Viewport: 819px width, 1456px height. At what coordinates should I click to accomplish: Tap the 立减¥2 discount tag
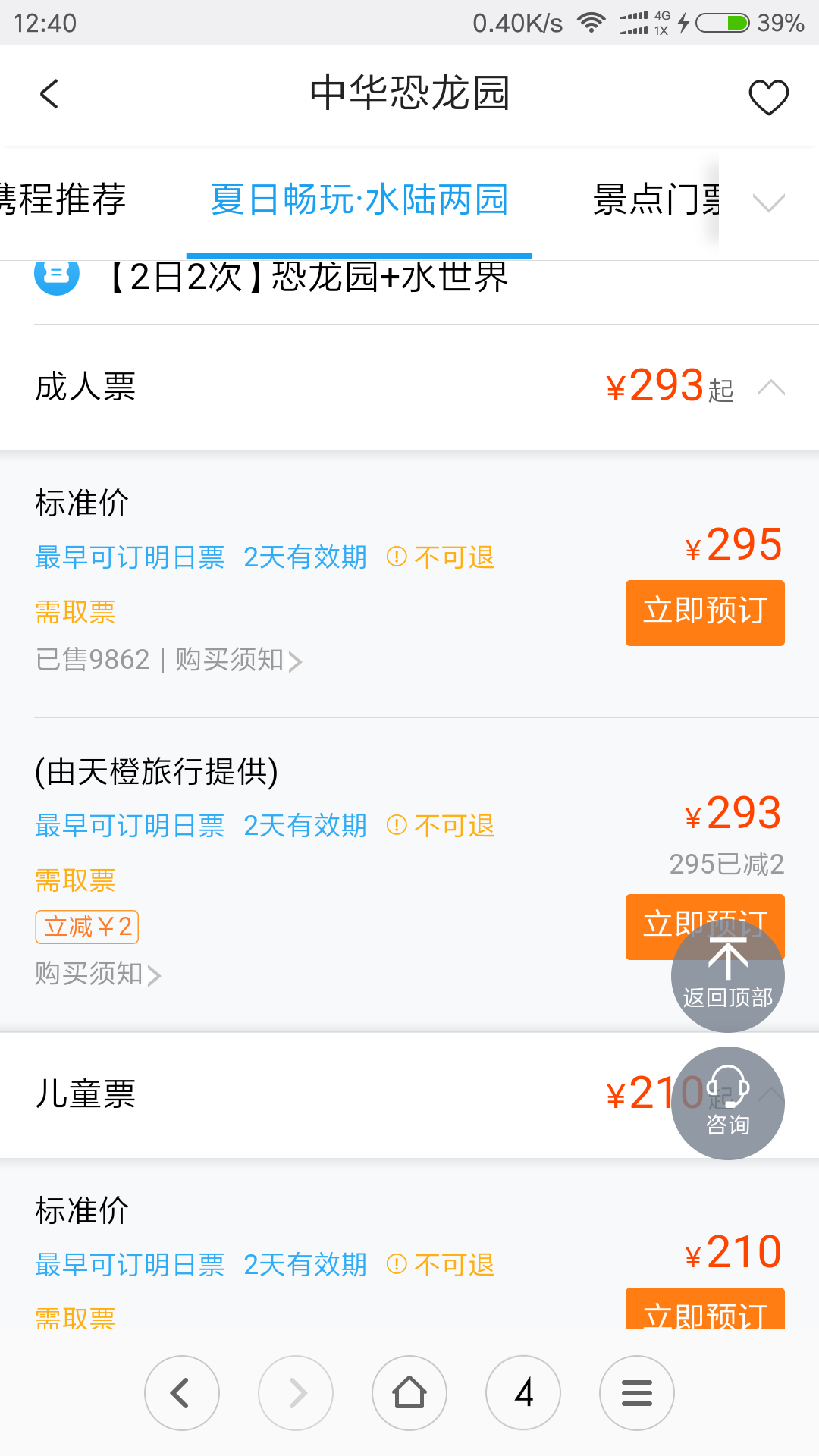tap(87, 927)
